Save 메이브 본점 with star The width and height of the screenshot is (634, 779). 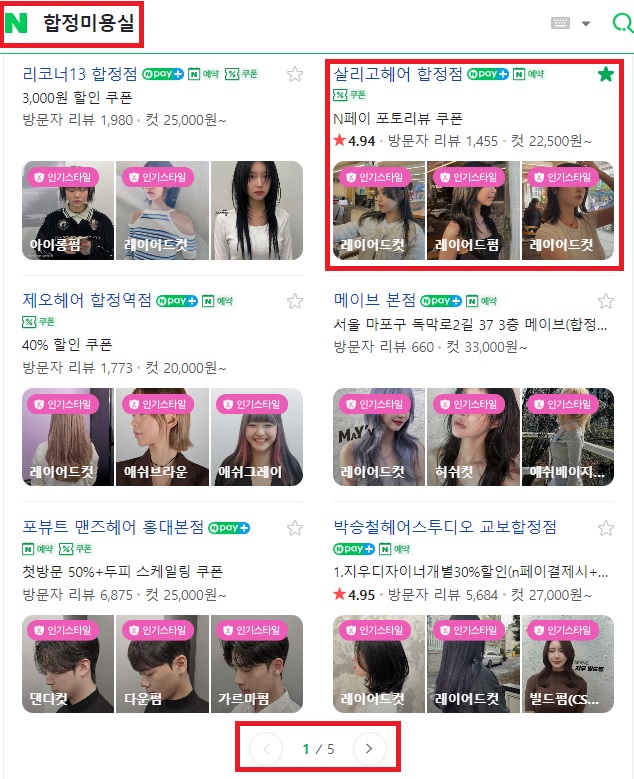tap(605, 301)
